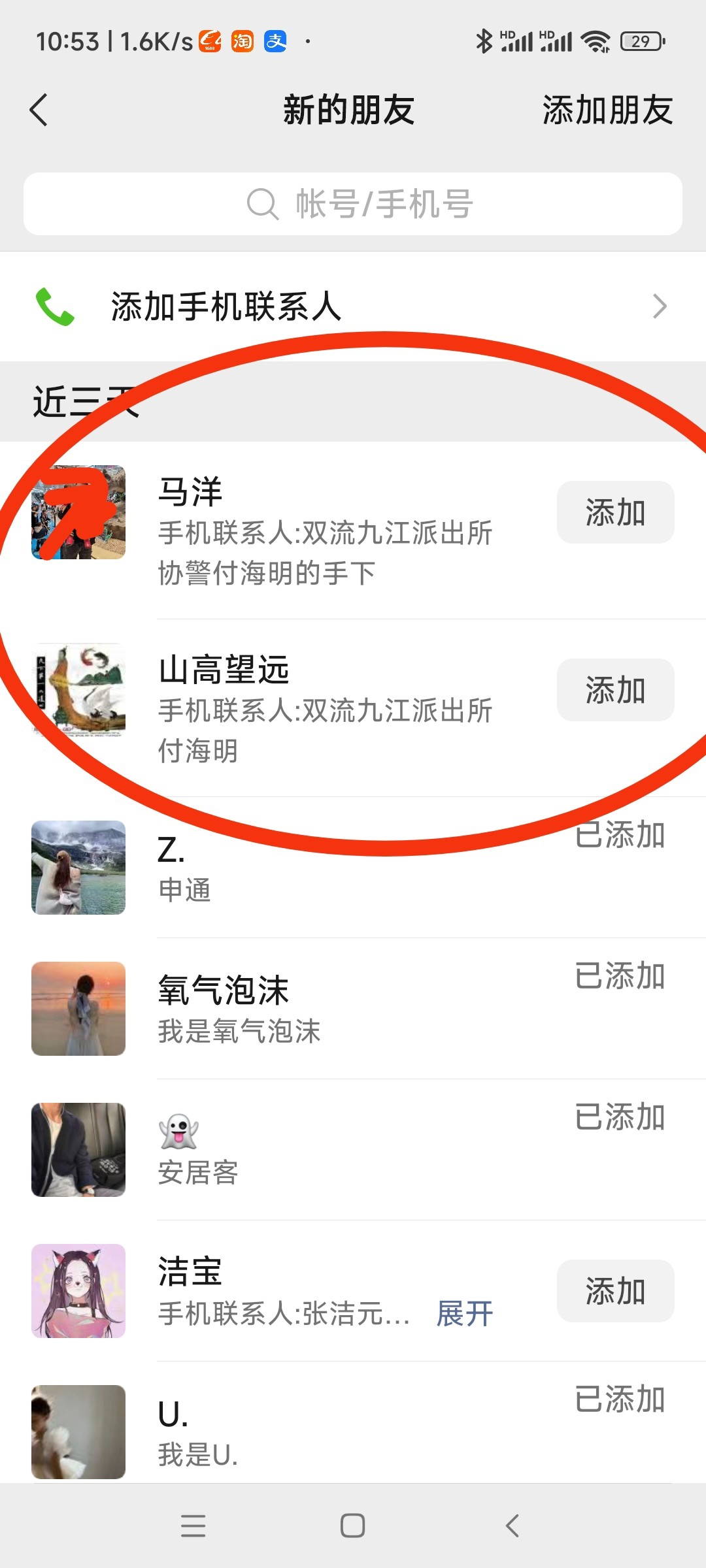Open 添加手机联系人 row
Viewport: 706px width, 1568px height.
point(353,306)
